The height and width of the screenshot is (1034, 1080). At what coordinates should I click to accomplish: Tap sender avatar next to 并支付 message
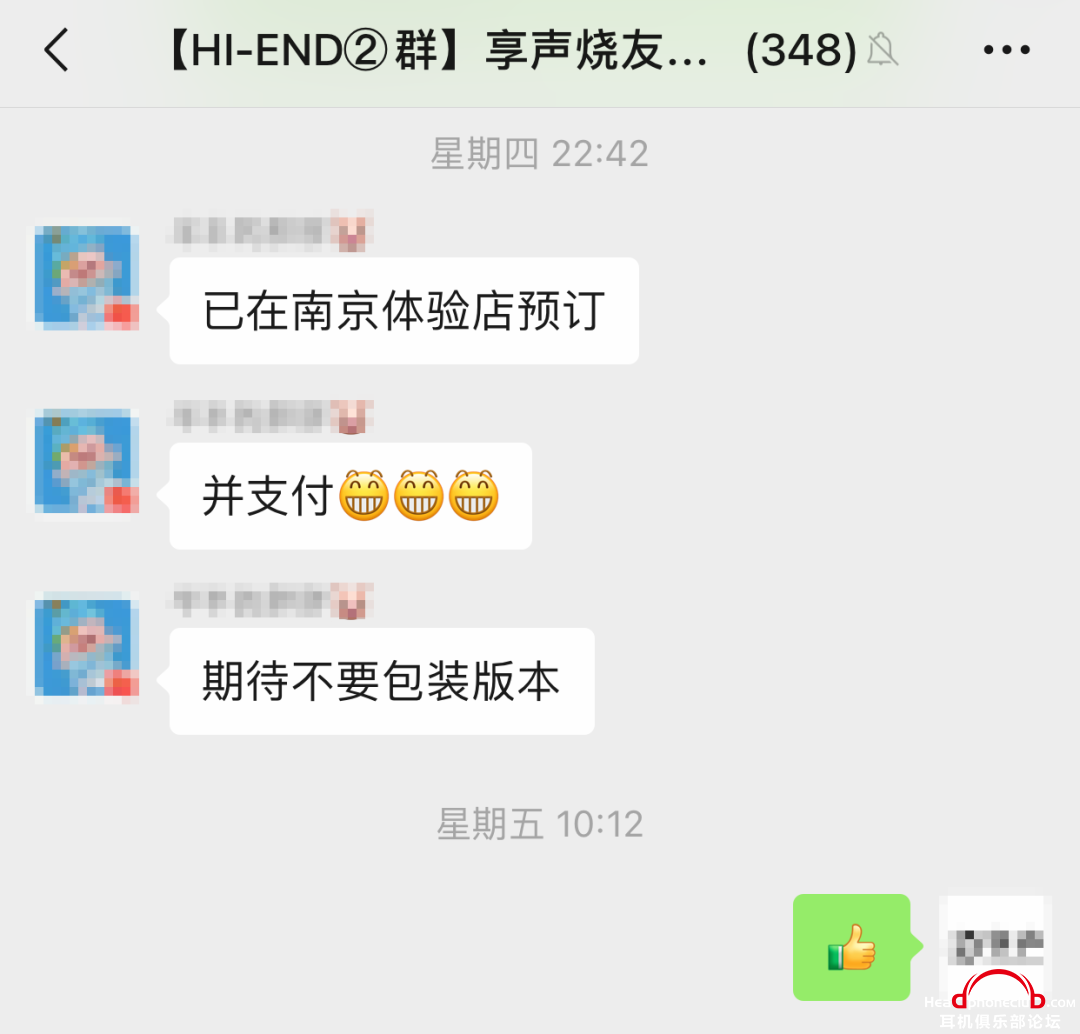click(x=86, y=462)
